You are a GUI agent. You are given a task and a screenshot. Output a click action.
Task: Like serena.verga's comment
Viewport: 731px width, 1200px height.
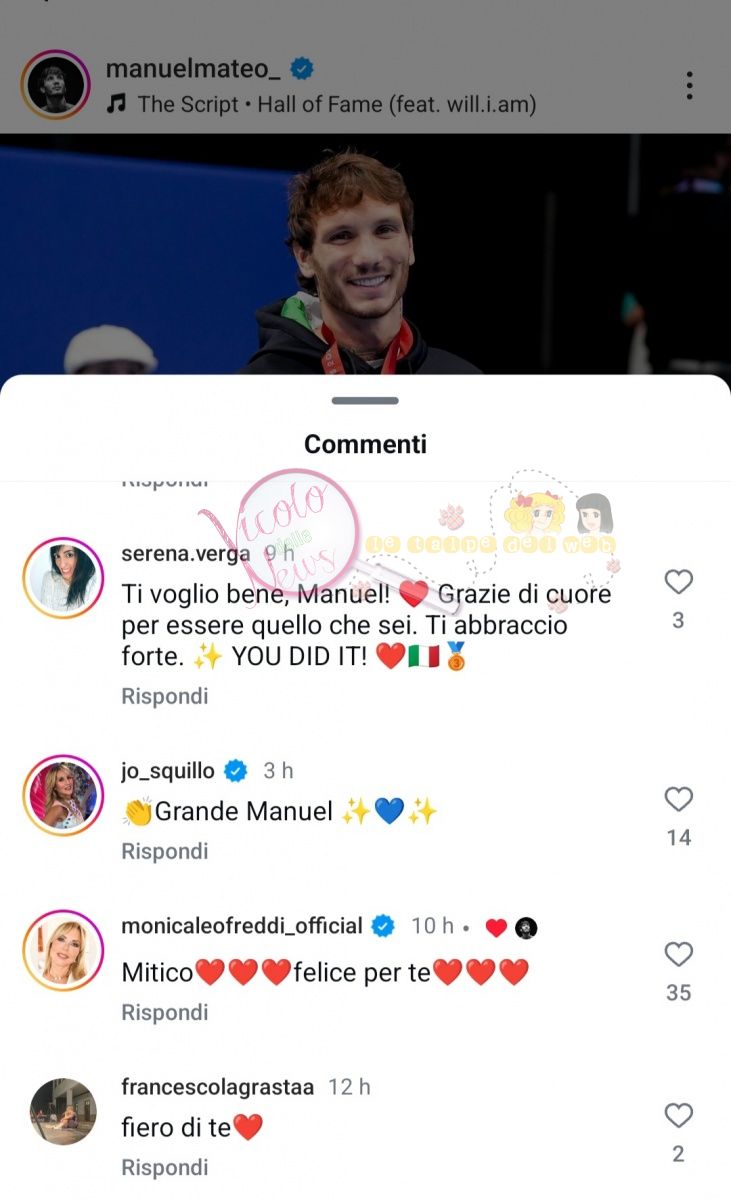tap(679, 582)
